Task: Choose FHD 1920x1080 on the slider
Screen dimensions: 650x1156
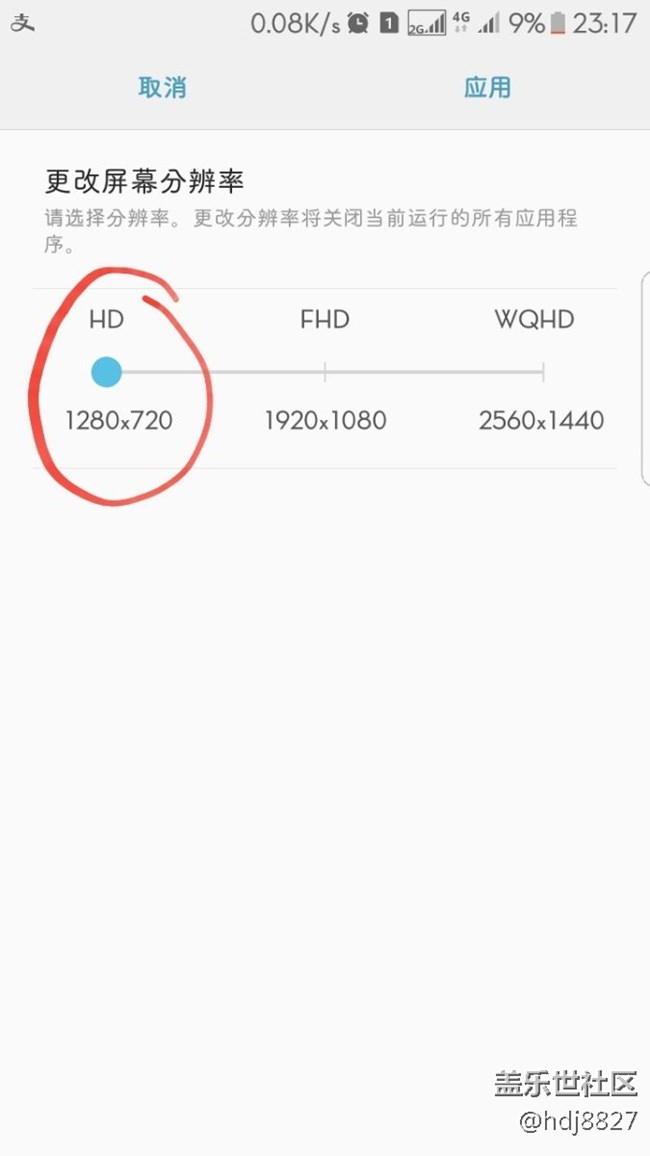Action: click(x=325, y=373)
